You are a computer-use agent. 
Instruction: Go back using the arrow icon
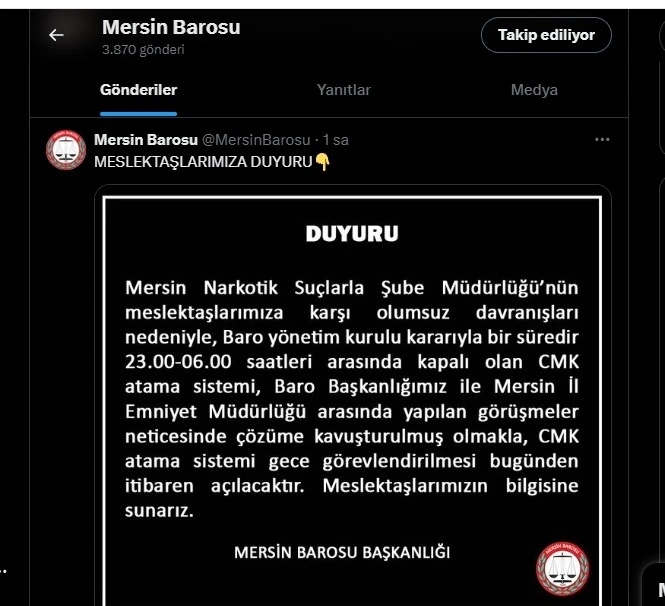(x=56, y=35)
